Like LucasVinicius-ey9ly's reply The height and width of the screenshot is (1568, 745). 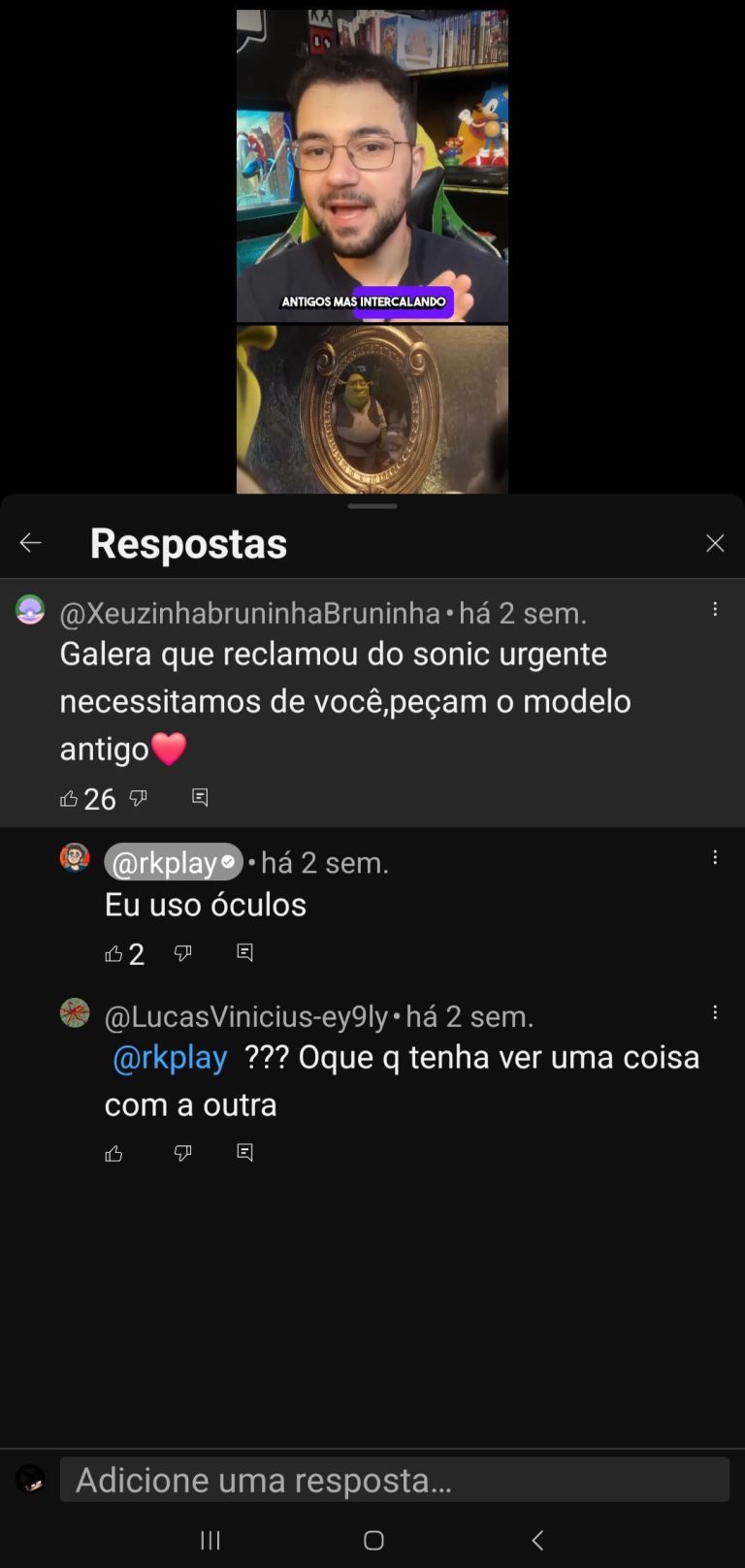pyautogui.click(x=113, y=1153)
